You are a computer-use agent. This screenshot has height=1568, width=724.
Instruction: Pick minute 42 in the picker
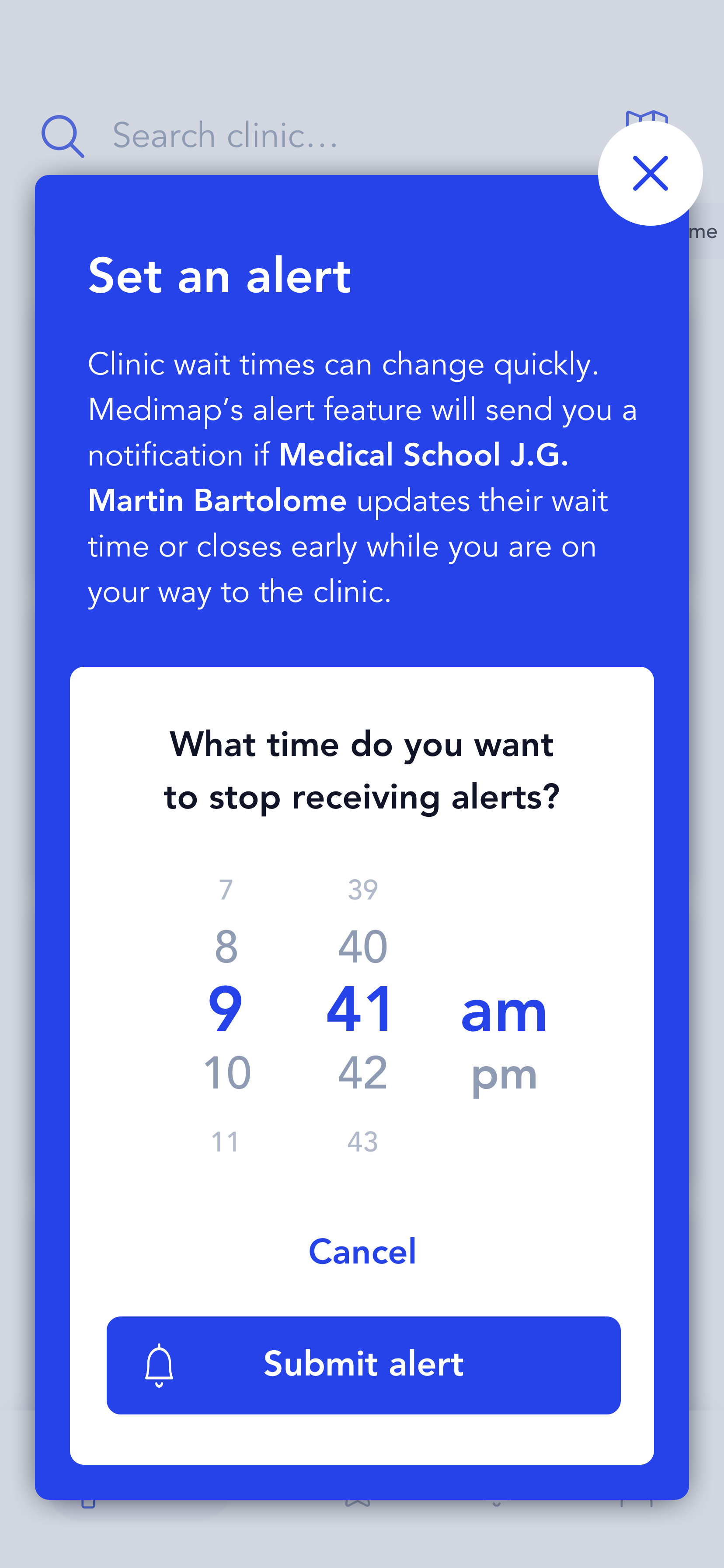(363, 1072)
